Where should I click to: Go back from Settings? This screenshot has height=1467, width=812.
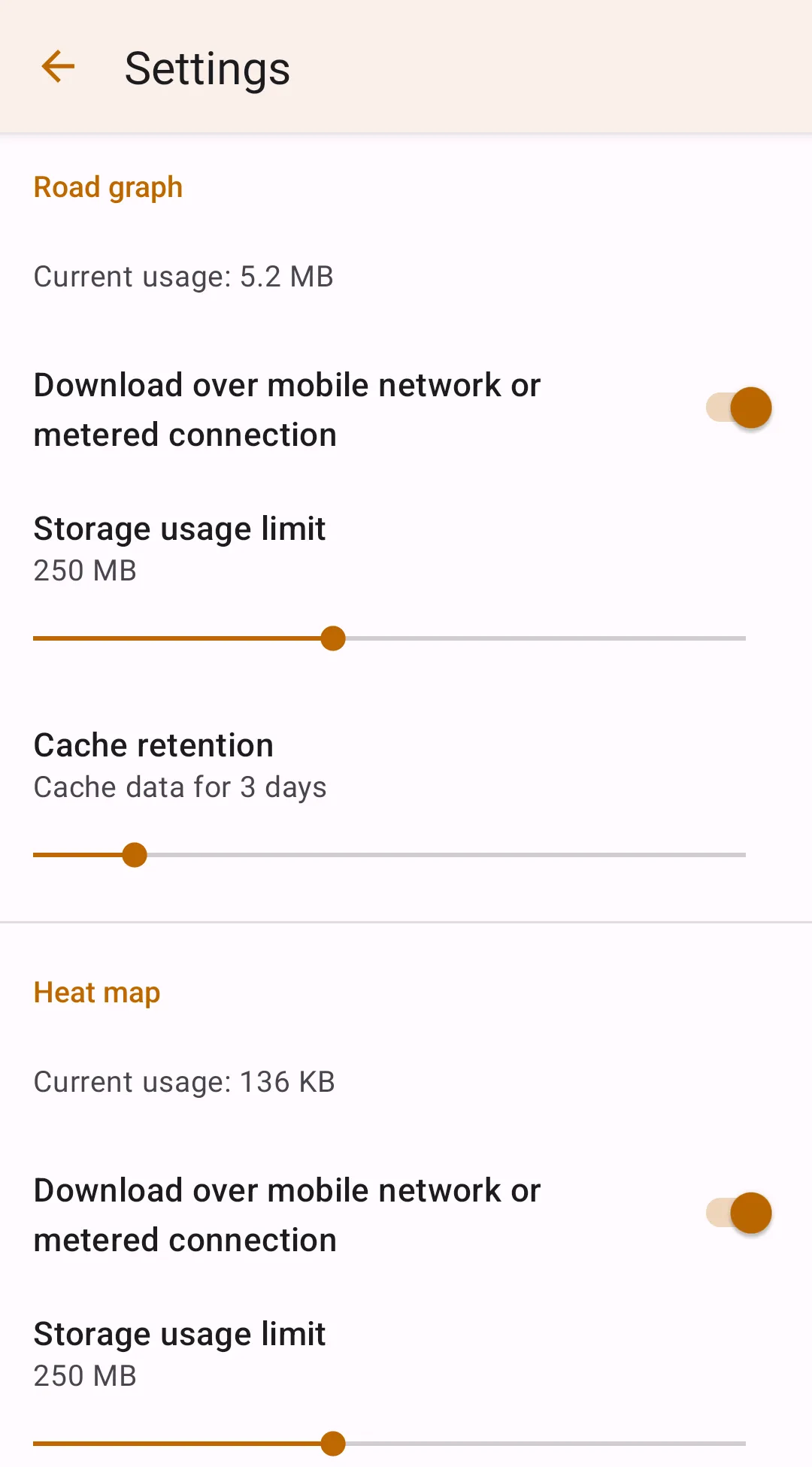(58, 67)
